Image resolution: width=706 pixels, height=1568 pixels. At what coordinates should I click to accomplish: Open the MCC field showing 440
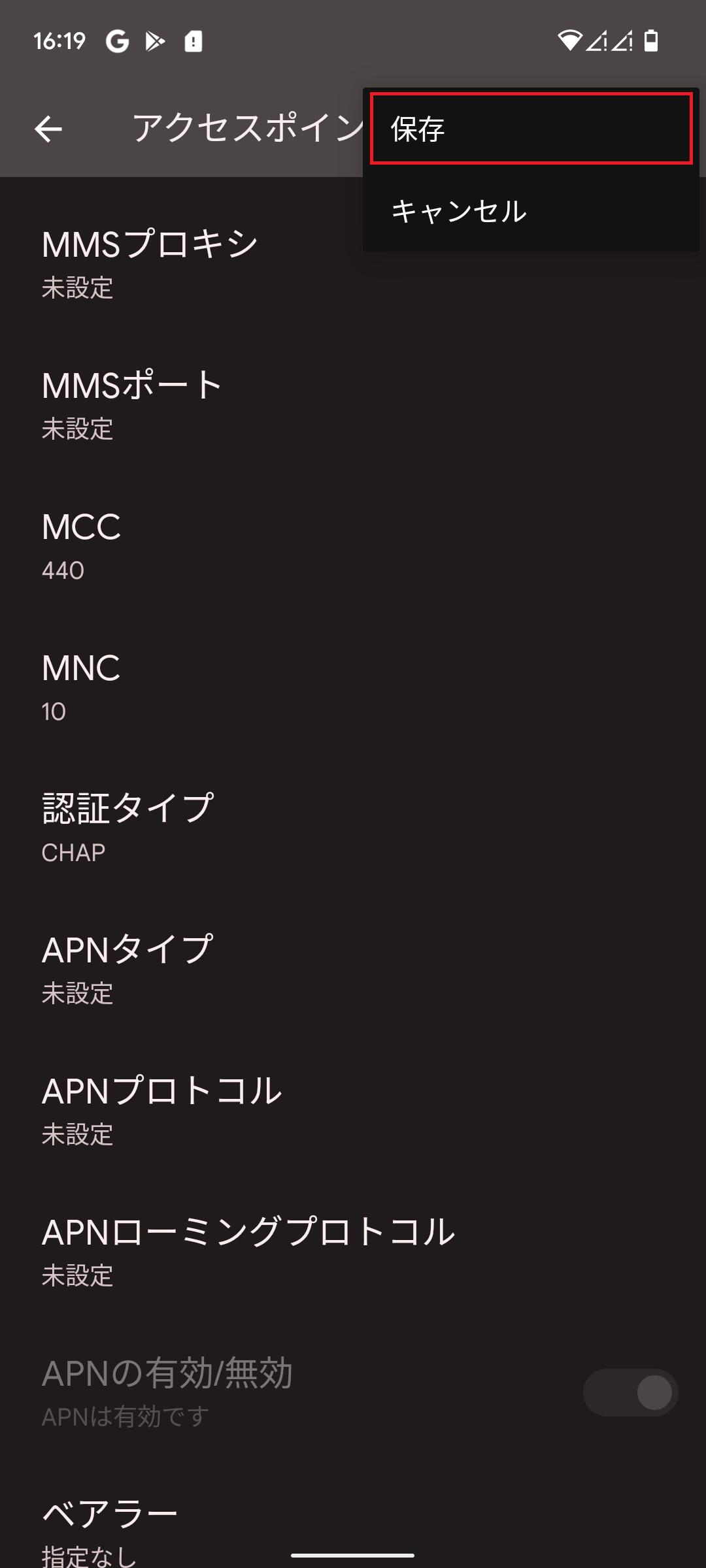[353, 546]
